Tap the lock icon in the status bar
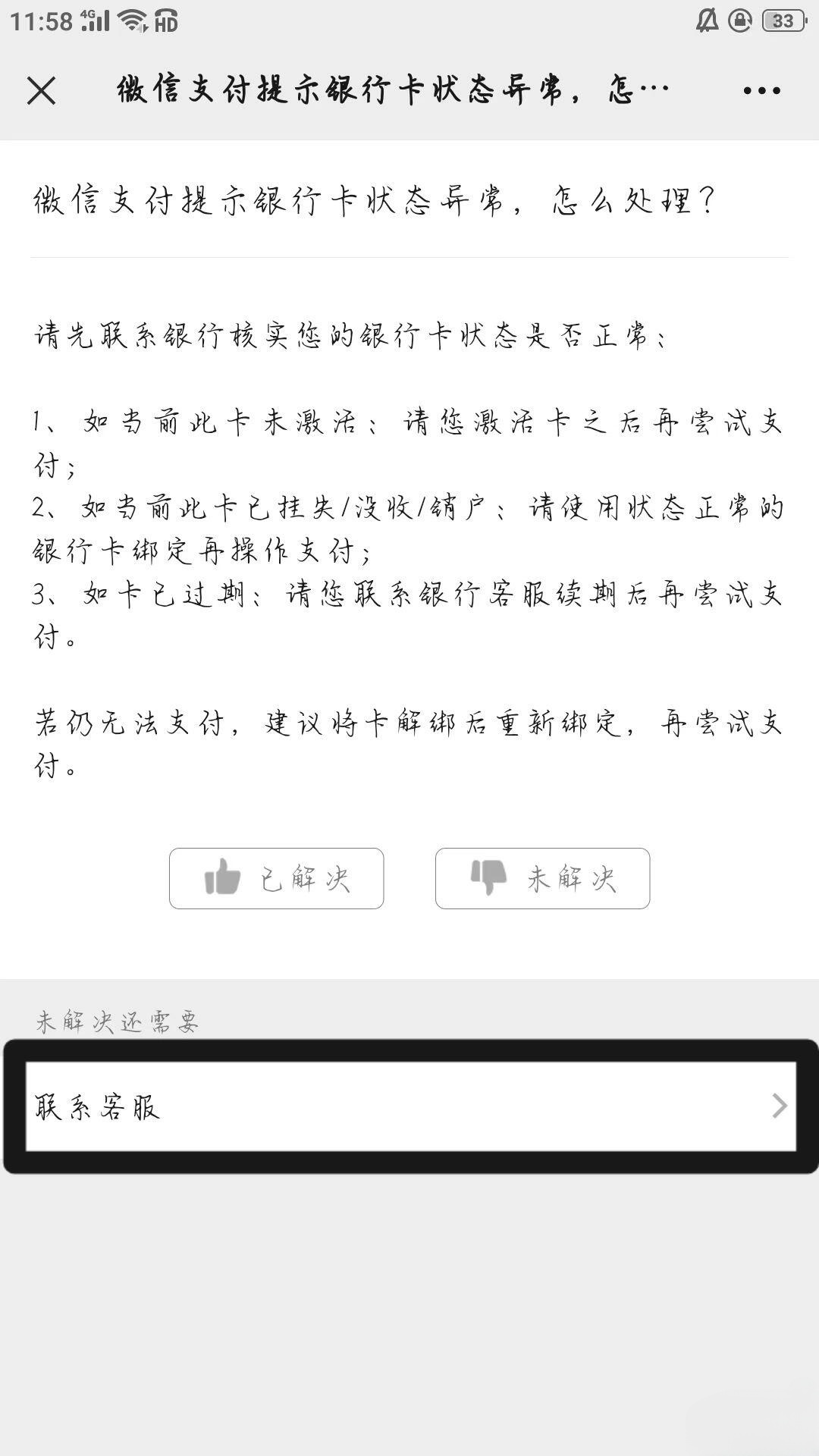This screenshot has width=819, height=1456. (x=739, y=19)
